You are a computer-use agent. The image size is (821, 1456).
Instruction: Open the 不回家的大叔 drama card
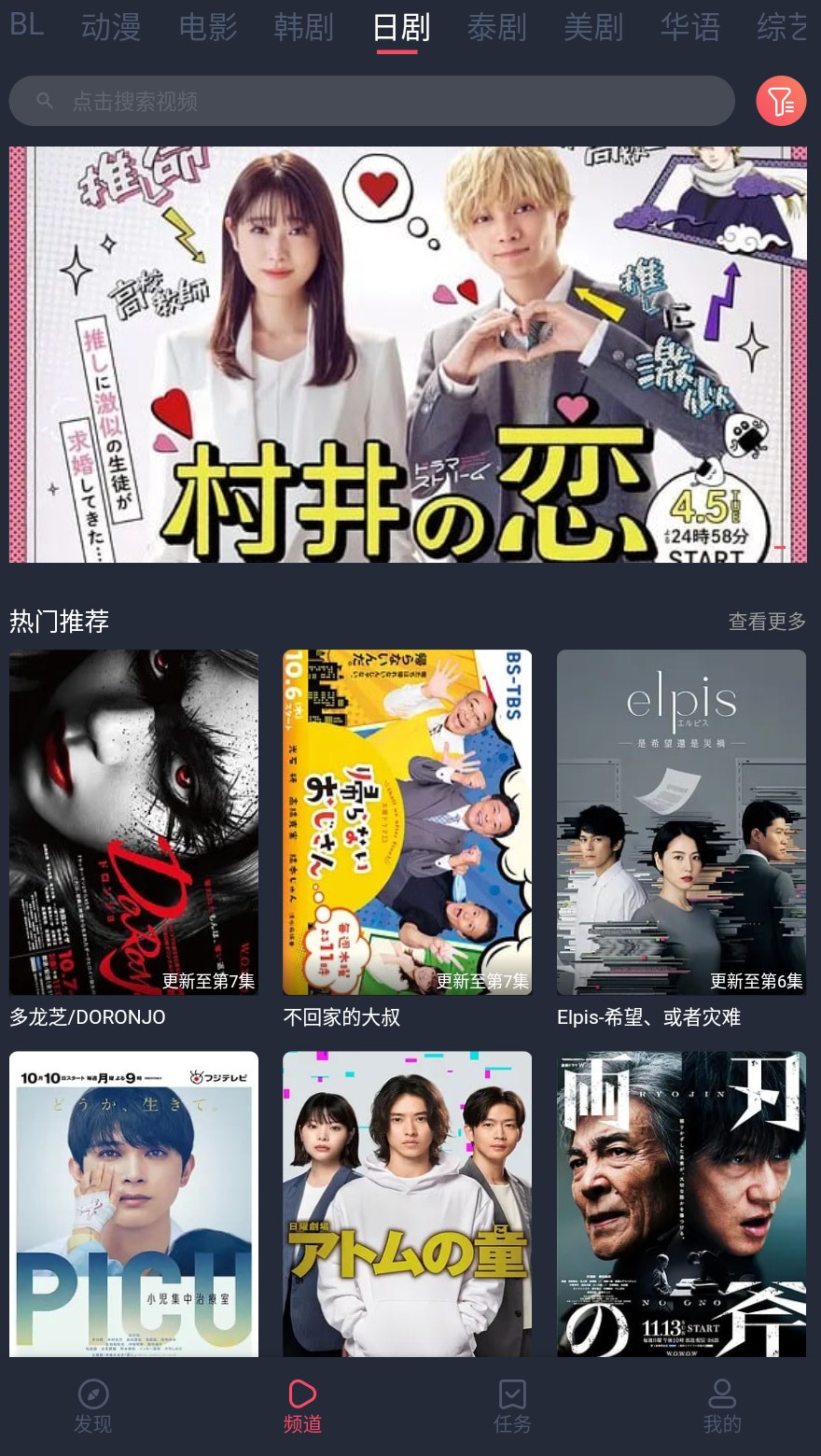[407, 822]
